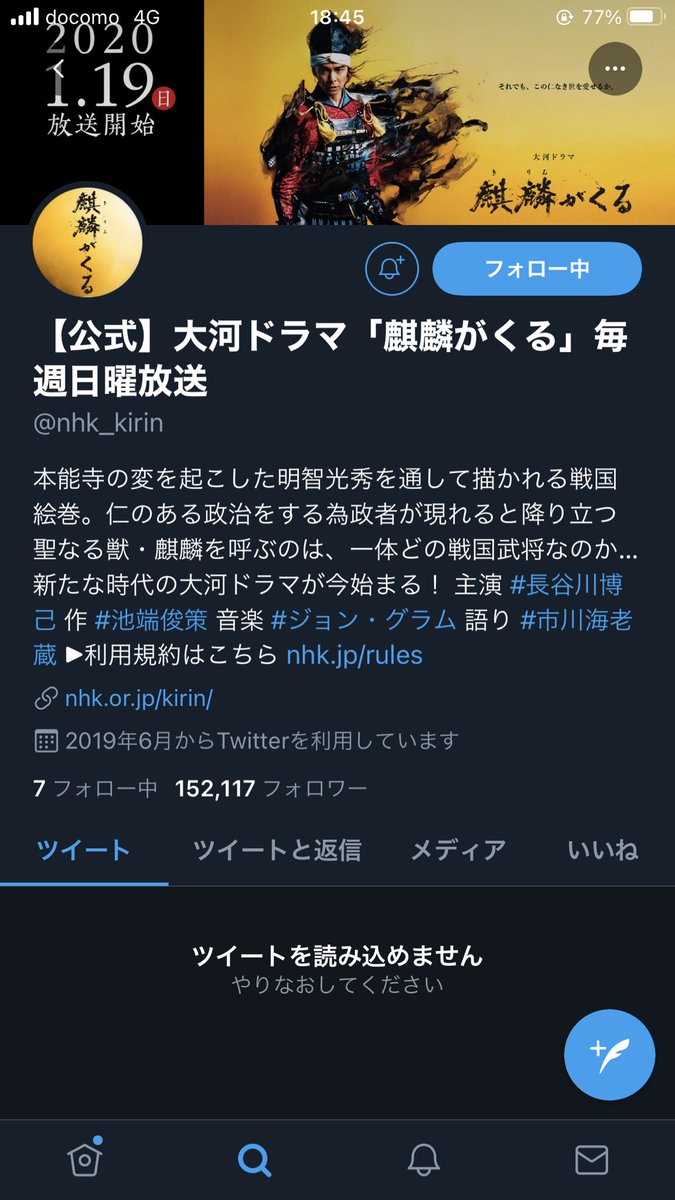Open direct messages via the envelope icon
Image resolution: width=675 pixels, height=1200 pixels.
pos(591,1159)
